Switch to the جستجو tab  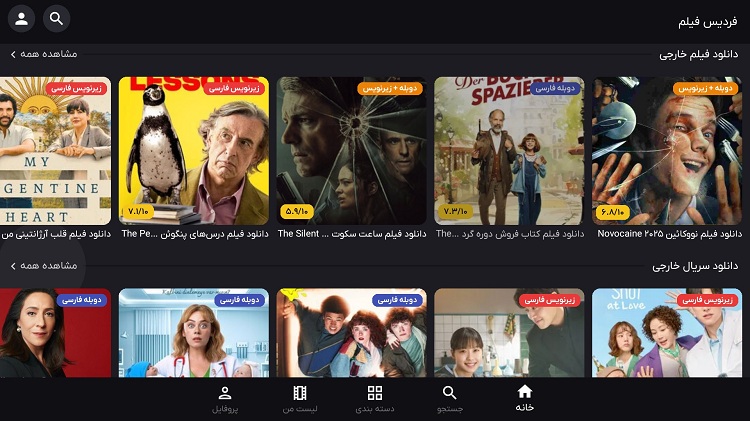[450, 398]
